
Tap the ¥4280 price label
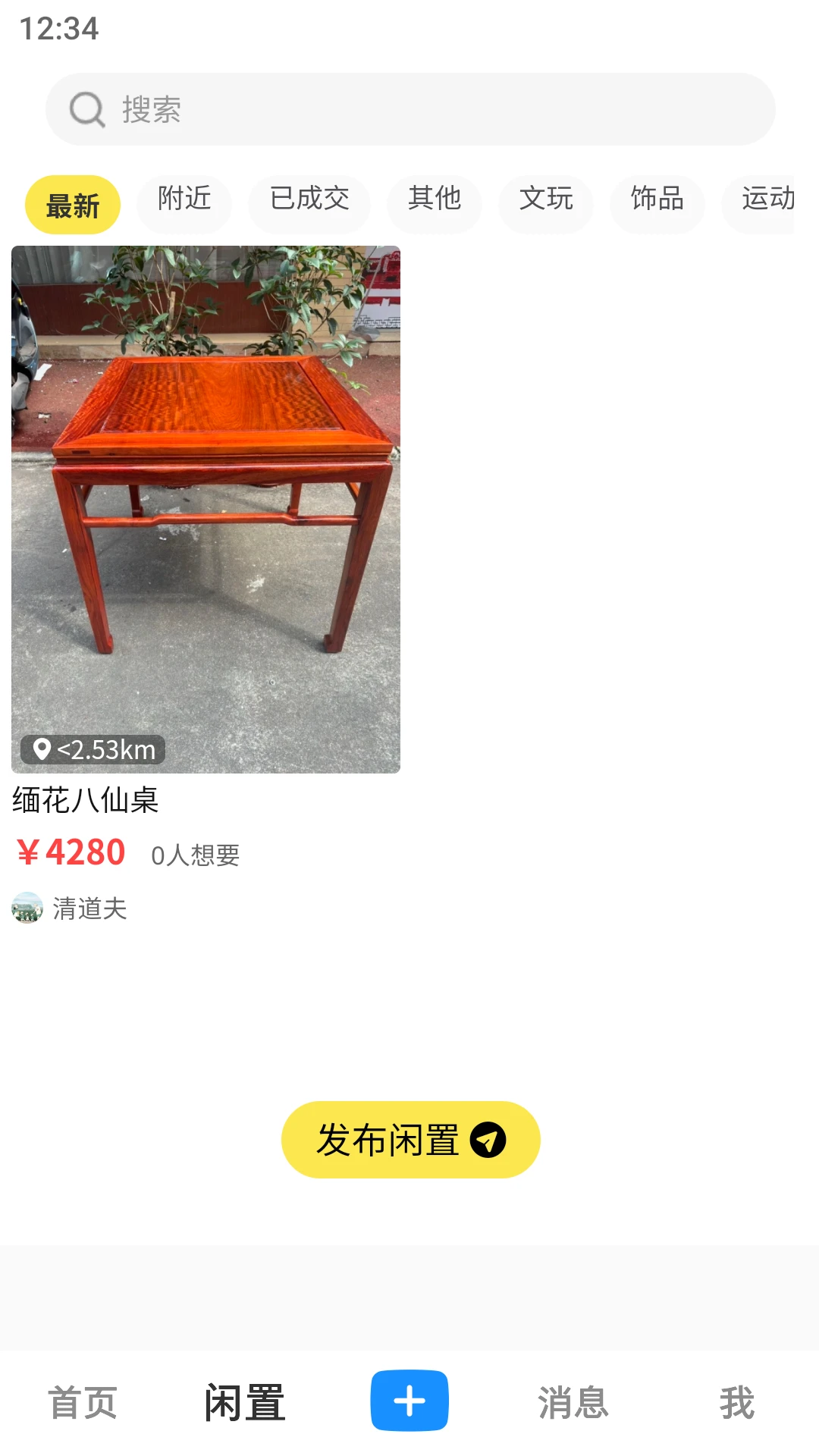point(71,852)
